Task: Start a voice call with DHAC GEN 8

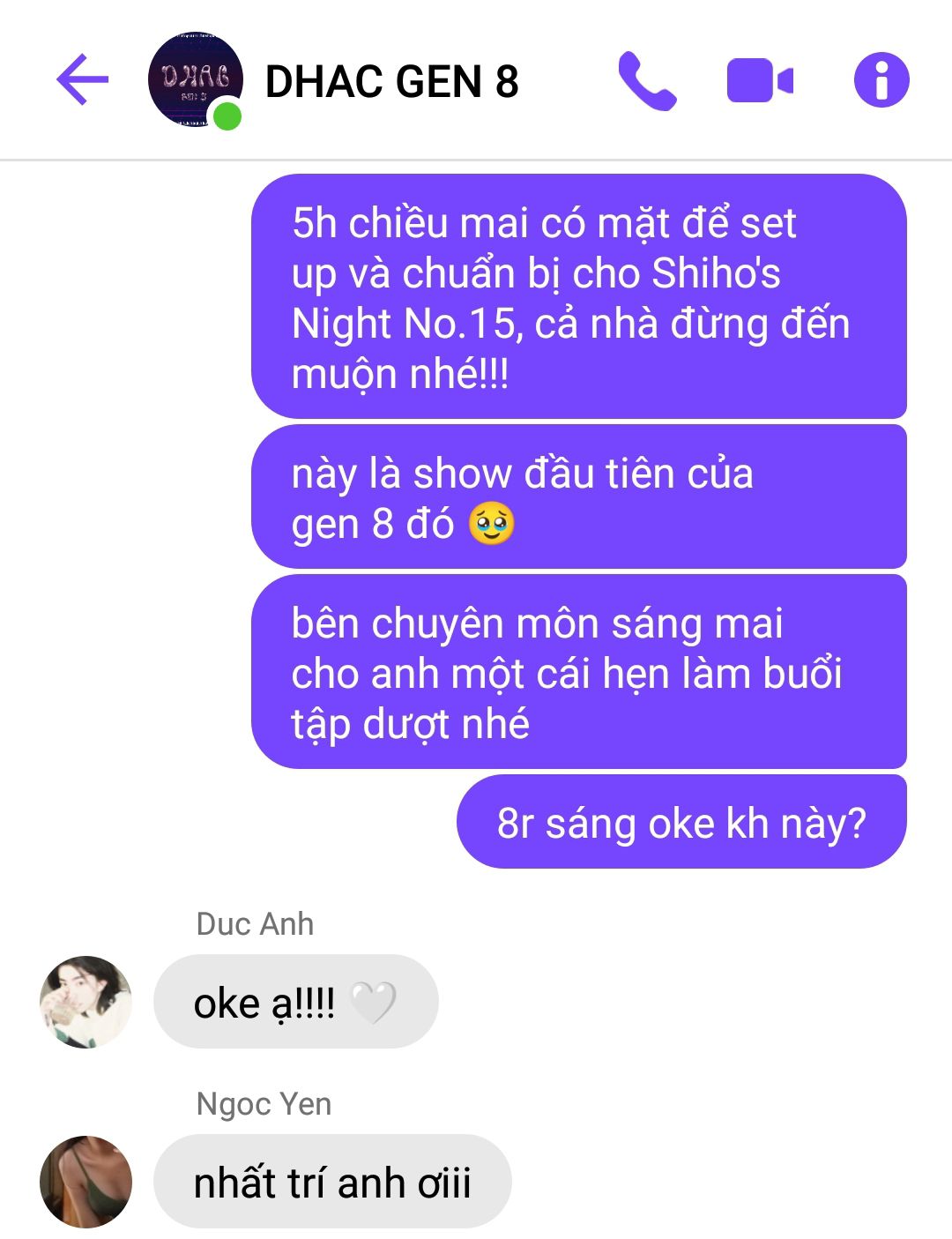Action: pos(648,81)
